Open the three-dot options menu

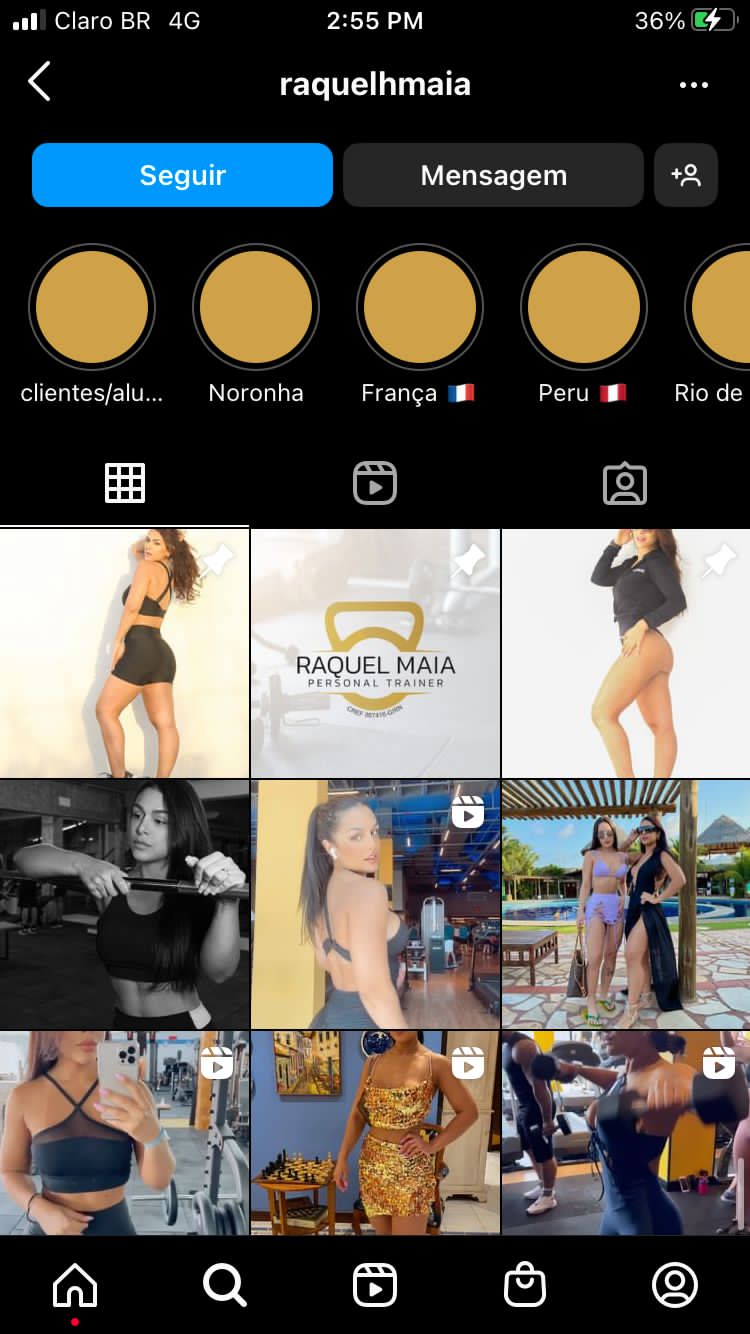(x=693, y=85)
